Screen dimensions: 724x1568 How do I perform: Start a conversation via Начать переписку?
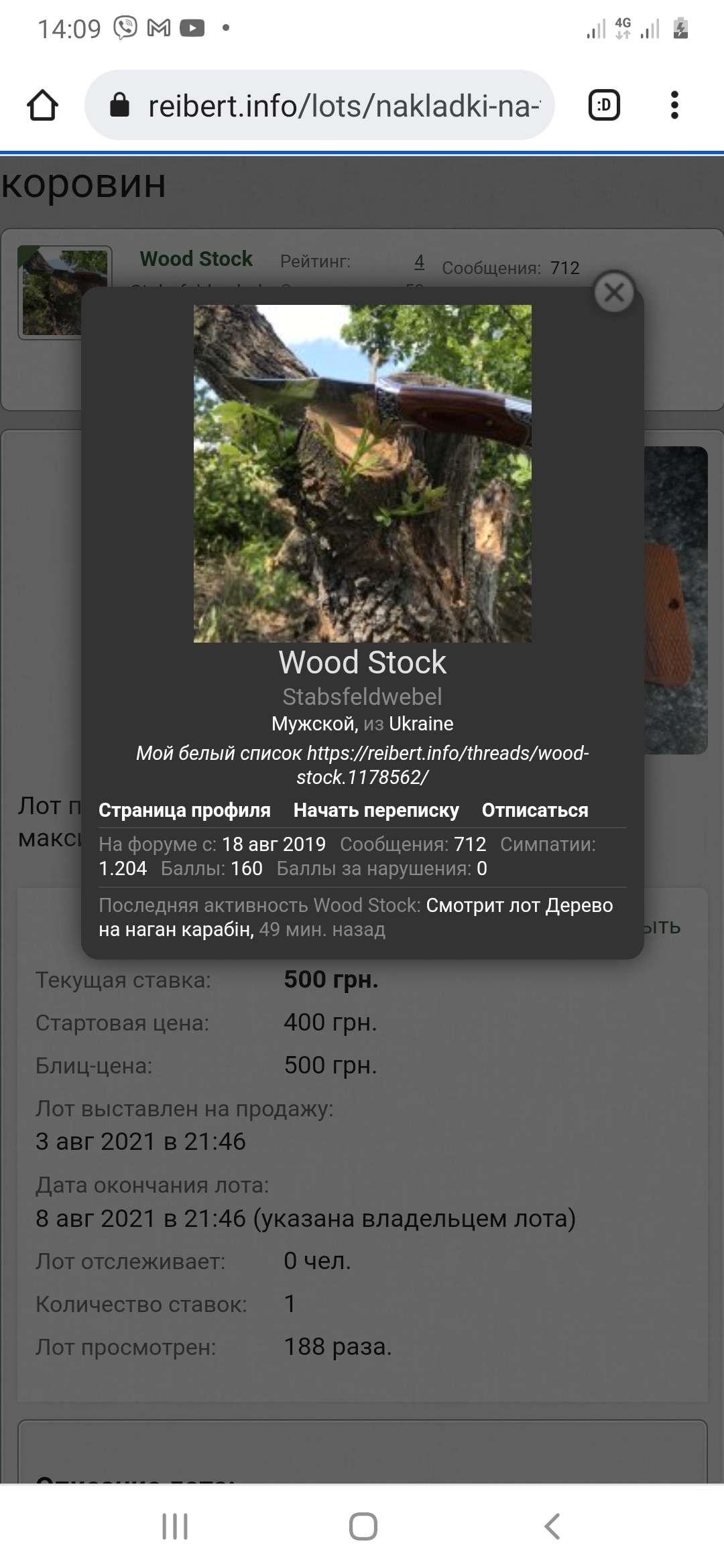click(376, 810)
